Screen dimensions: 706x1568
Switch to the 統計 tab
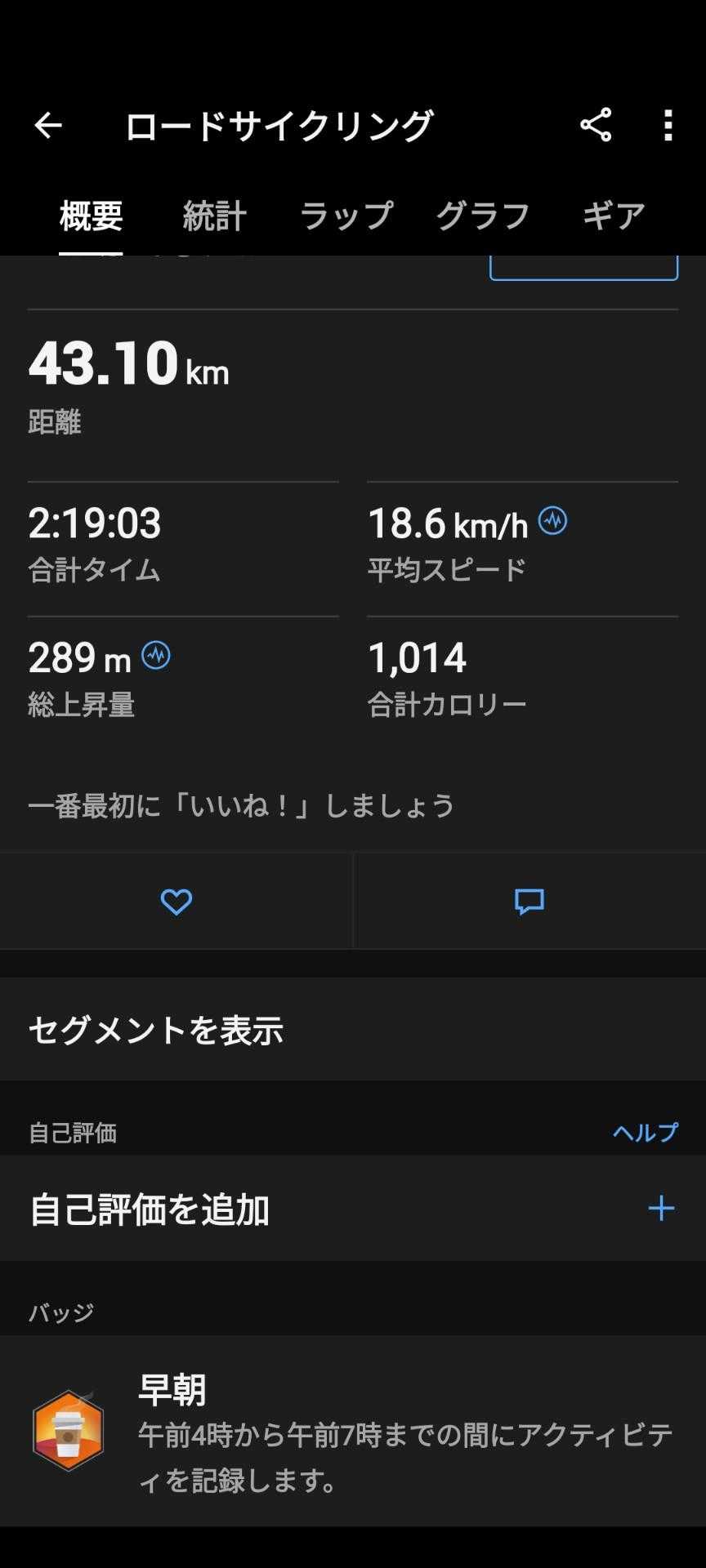click(x=214, y=216)
